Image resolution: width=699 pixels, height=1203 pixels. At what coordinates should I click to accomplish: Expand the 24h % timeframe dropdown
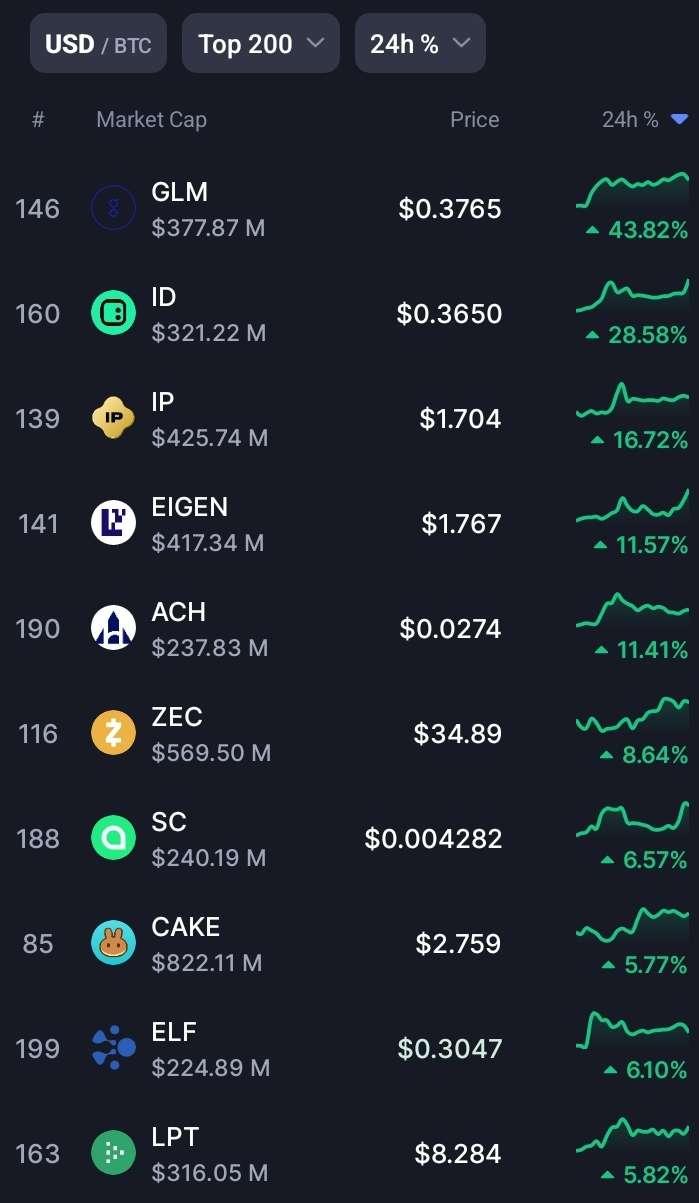pos(419,44)
